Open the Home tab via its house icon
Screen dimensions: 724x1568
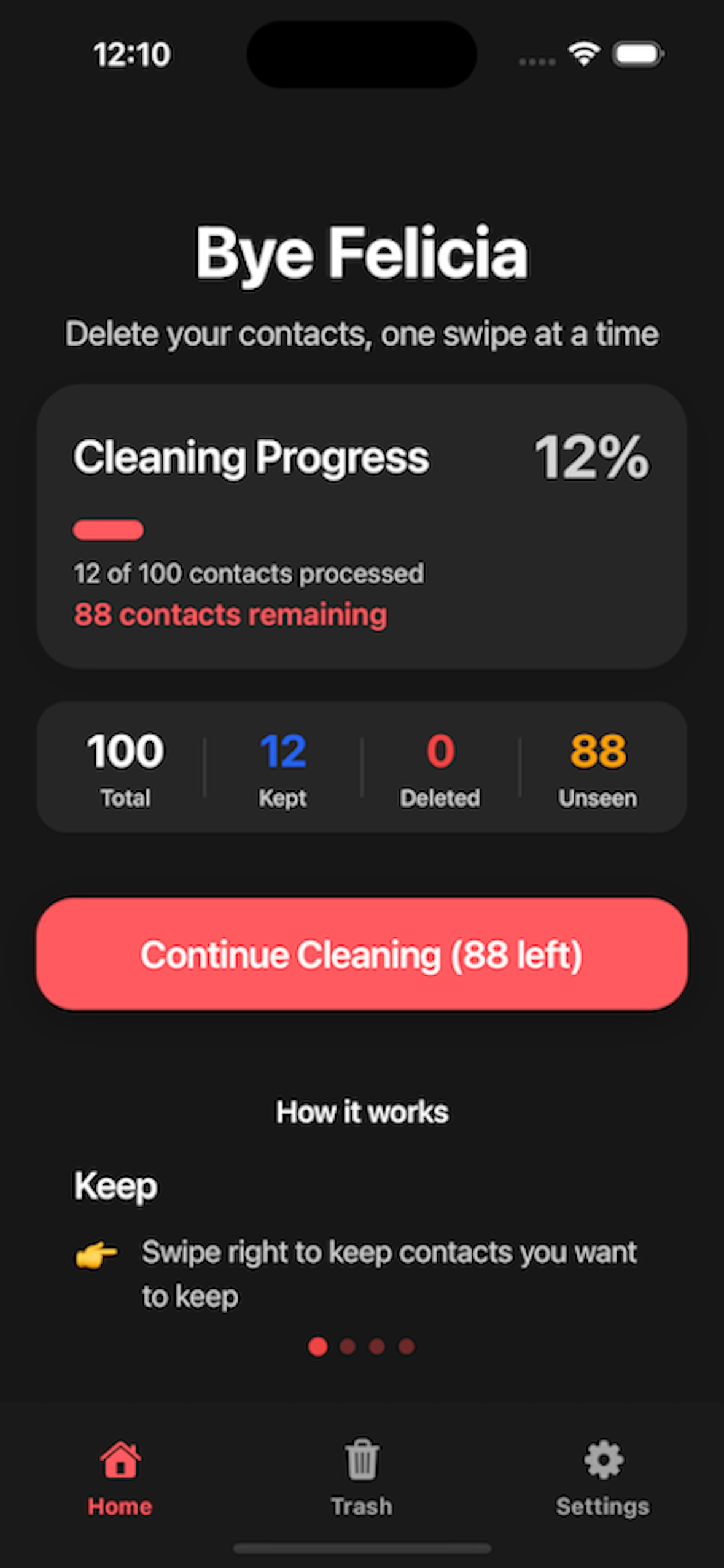(120, 1459)
